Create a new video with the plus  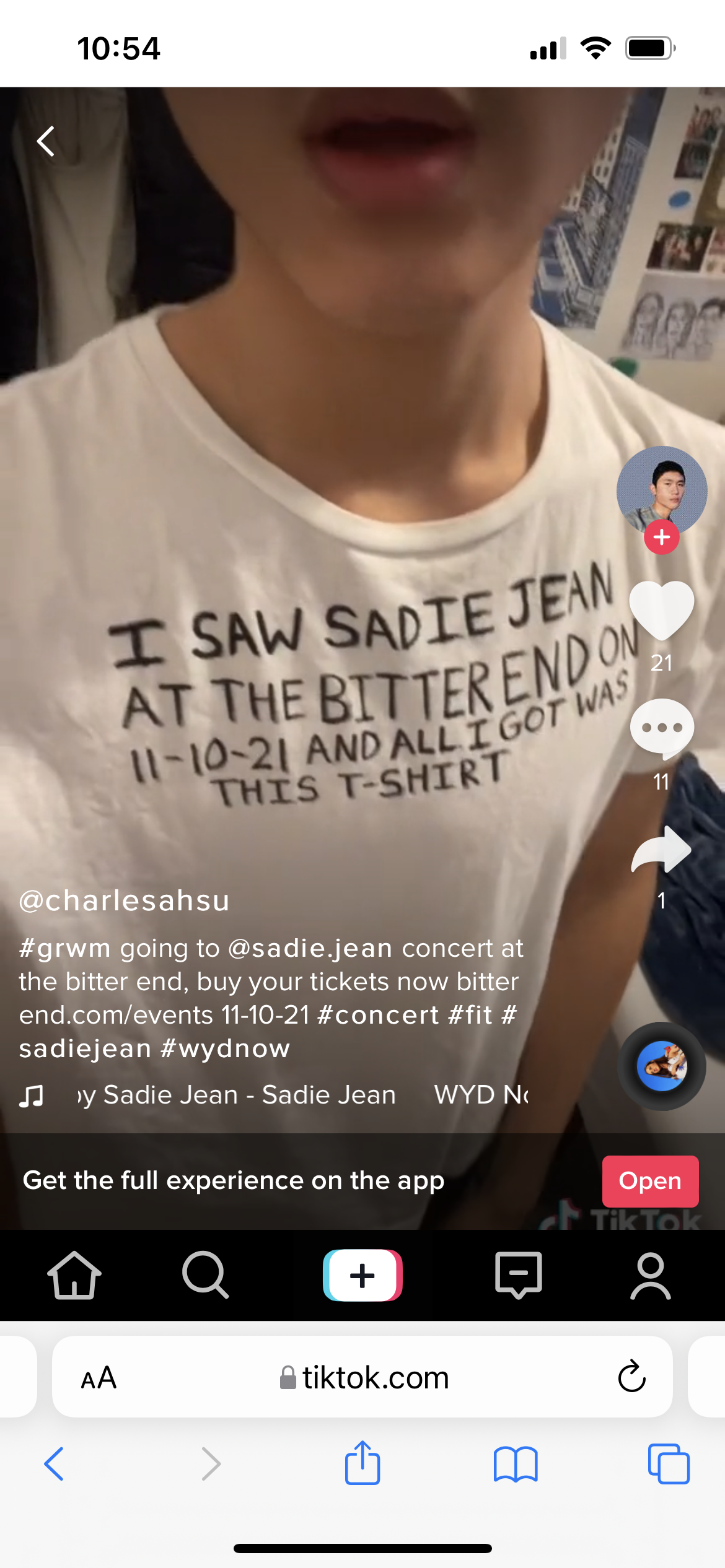362,1274
